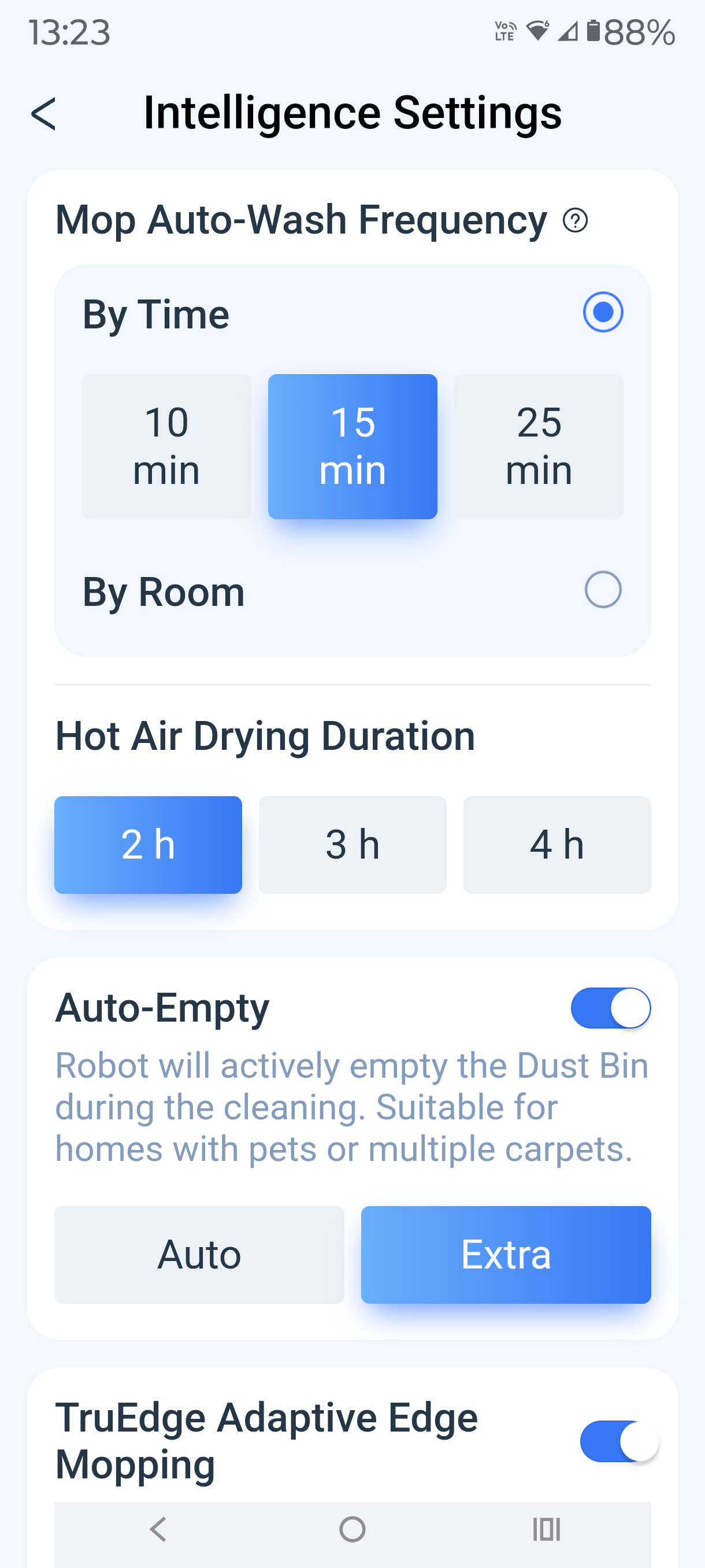Open the Mop Auto-Wash Frequency help tooltip
Viewport: 705px width, 1568px height.
click(x=574, y=221)
